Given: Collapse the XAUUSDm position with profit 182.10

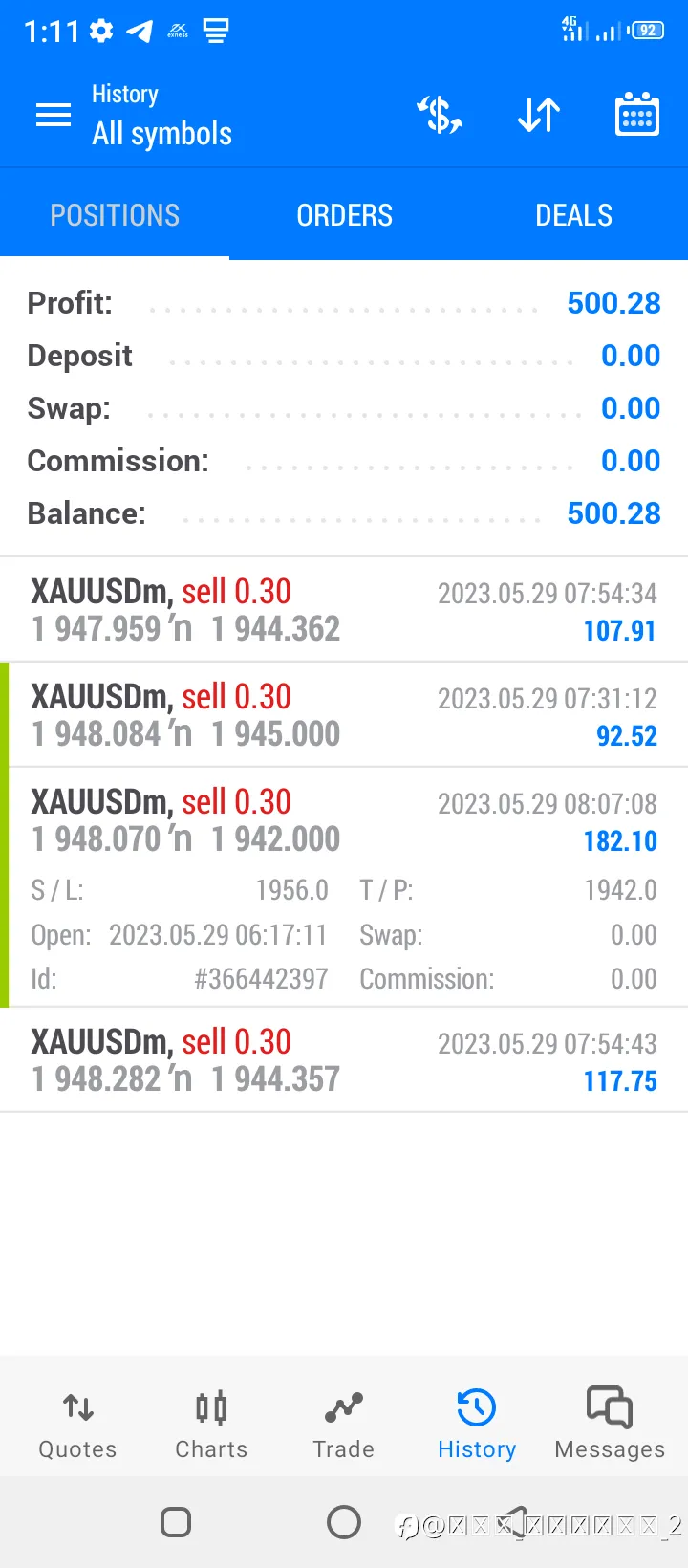Looking at the screenshot, I should point(344,887).
